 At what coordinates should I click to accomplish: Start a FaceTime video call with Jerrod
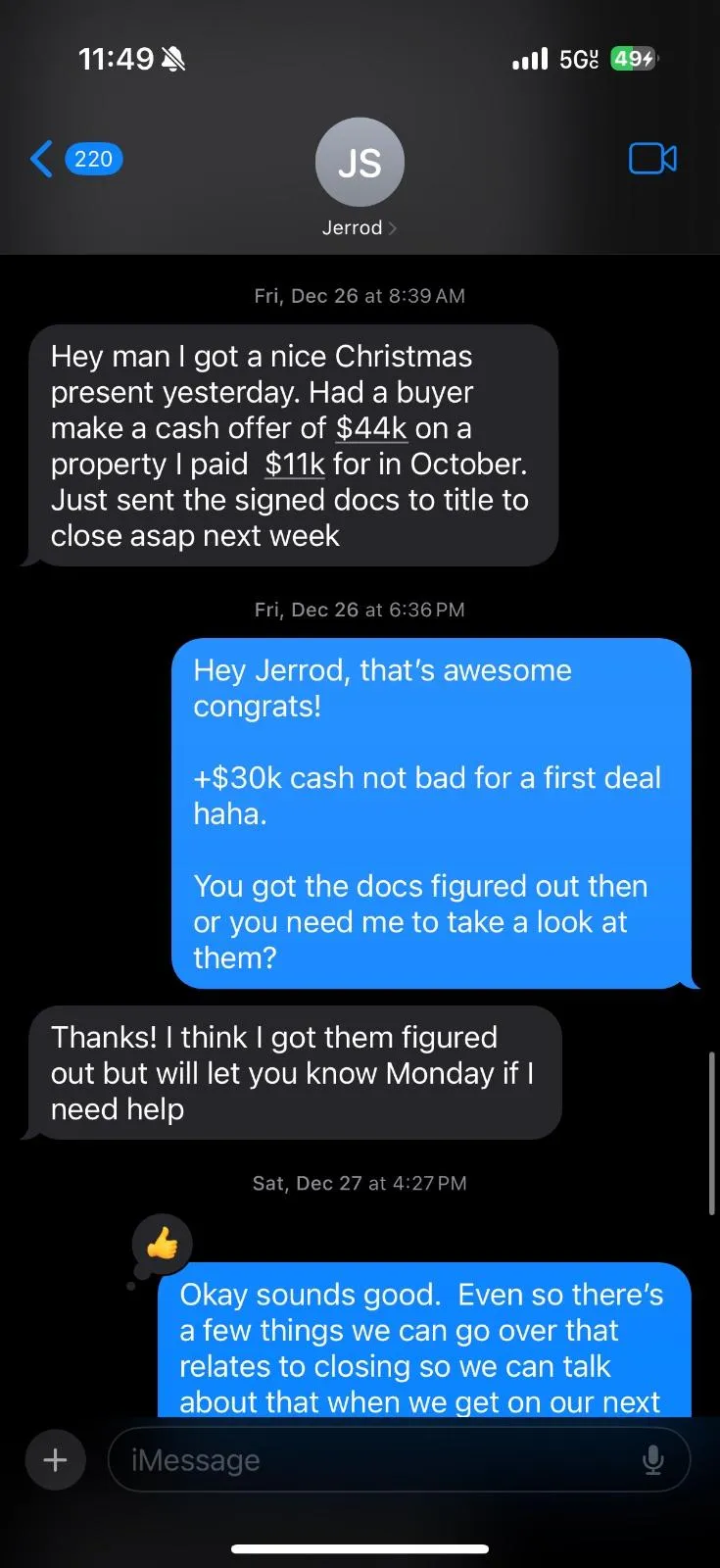[652, 159]
